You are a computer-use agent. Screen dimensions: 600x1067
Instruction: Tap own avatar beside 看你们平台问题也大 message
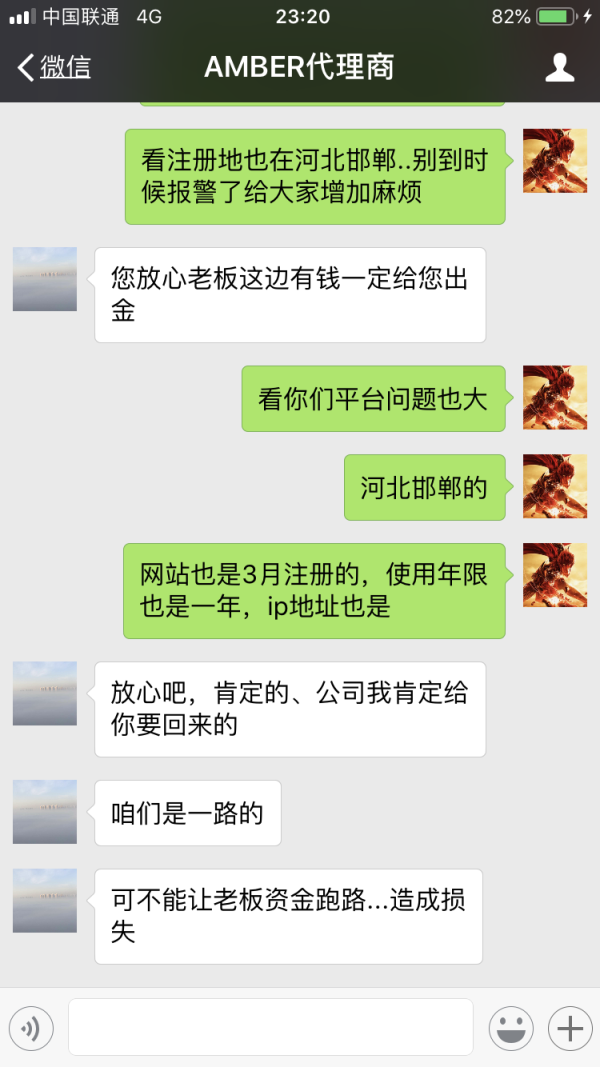[x=555, y=397]
